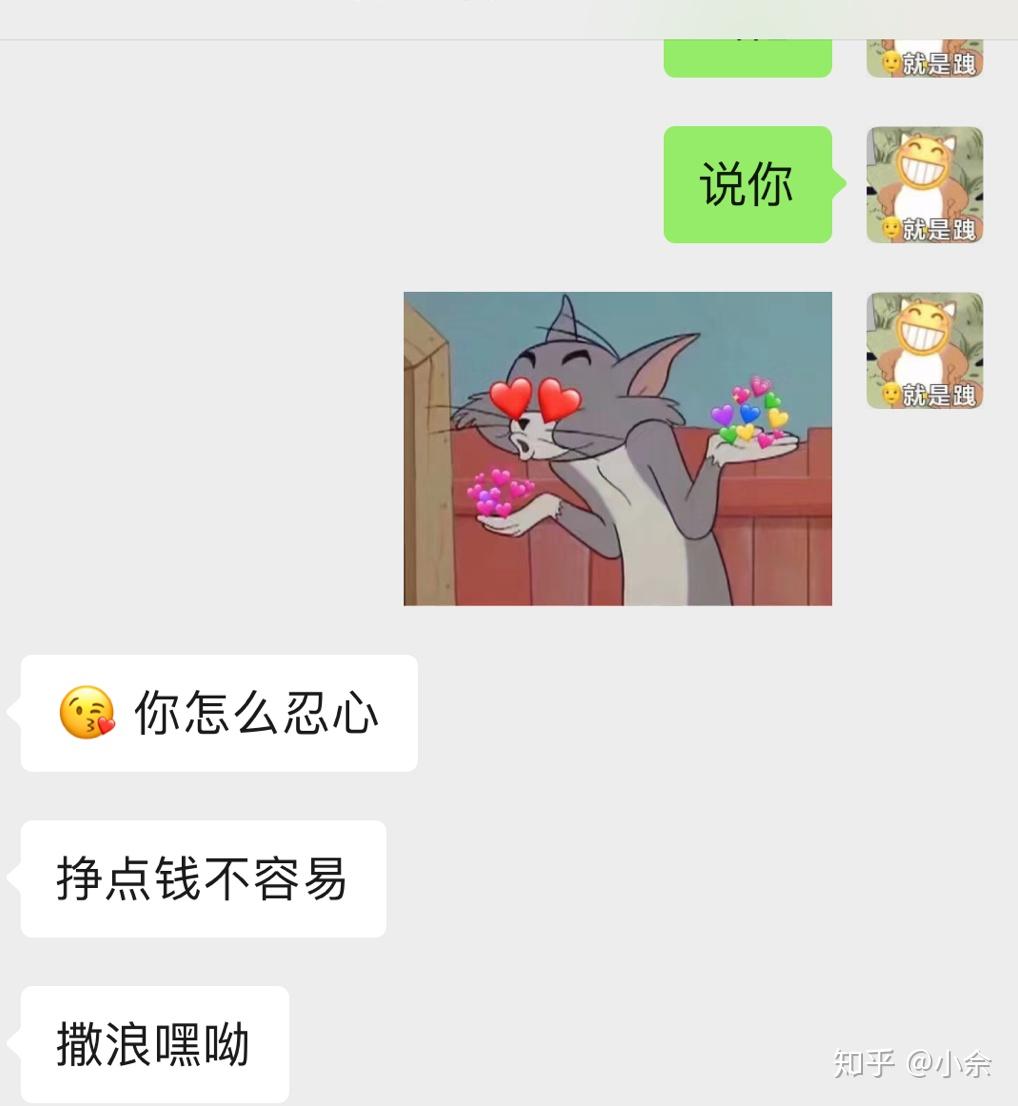Click the avatar next to the 说你 message
The width and height of the screenshot is (1018, 1106).
(x=924, y=184)
